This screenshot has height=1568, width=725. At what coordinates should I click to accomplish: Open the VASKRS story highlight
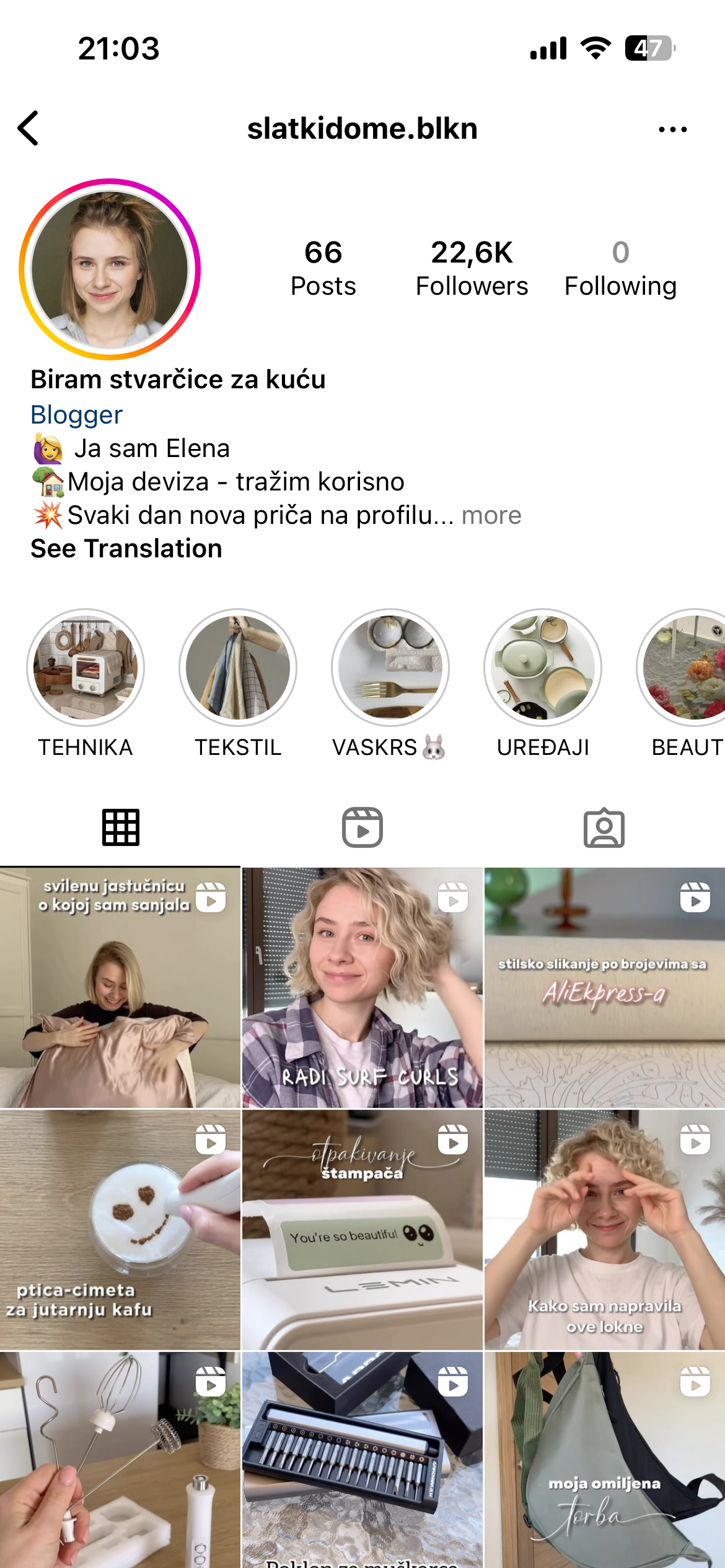390,668
